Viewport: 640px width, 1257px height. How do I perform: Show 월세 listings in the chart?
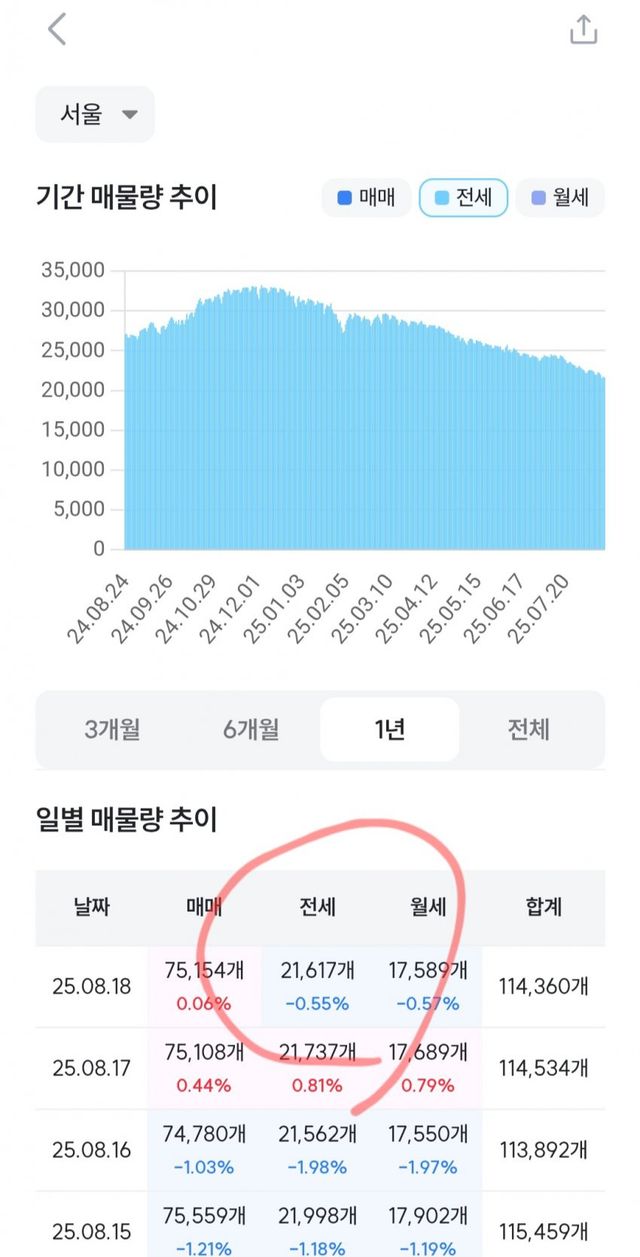pyautogui.click(x=559, y=198)
